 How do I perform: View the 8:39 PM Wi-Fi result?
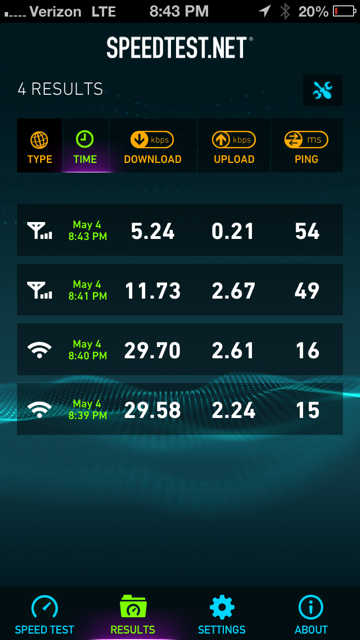180,409
